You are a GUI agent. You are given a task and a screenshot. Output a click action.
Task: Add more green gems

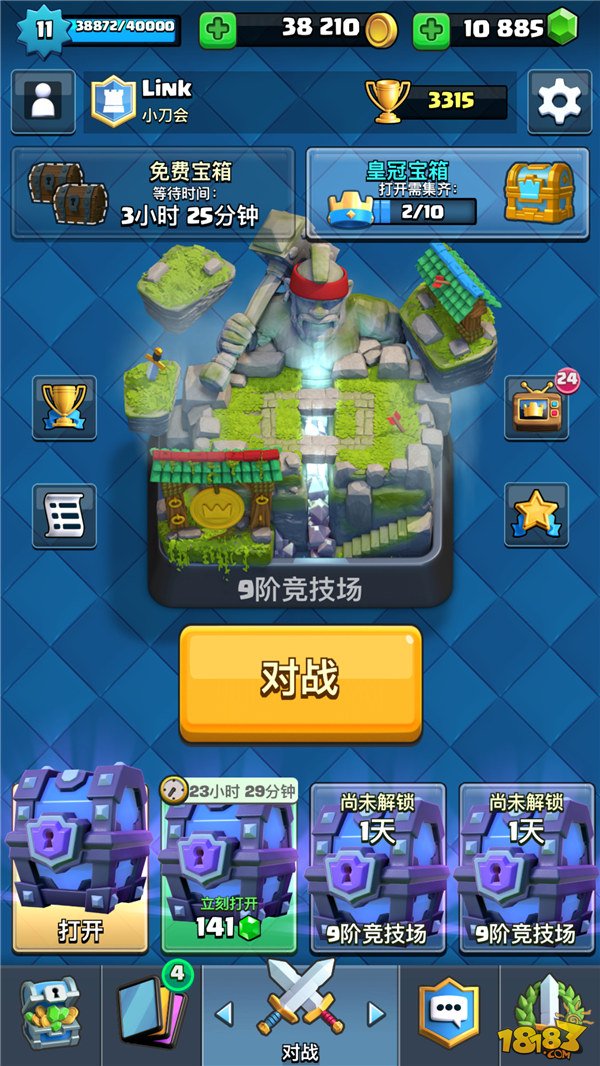(x=431, y=30)
